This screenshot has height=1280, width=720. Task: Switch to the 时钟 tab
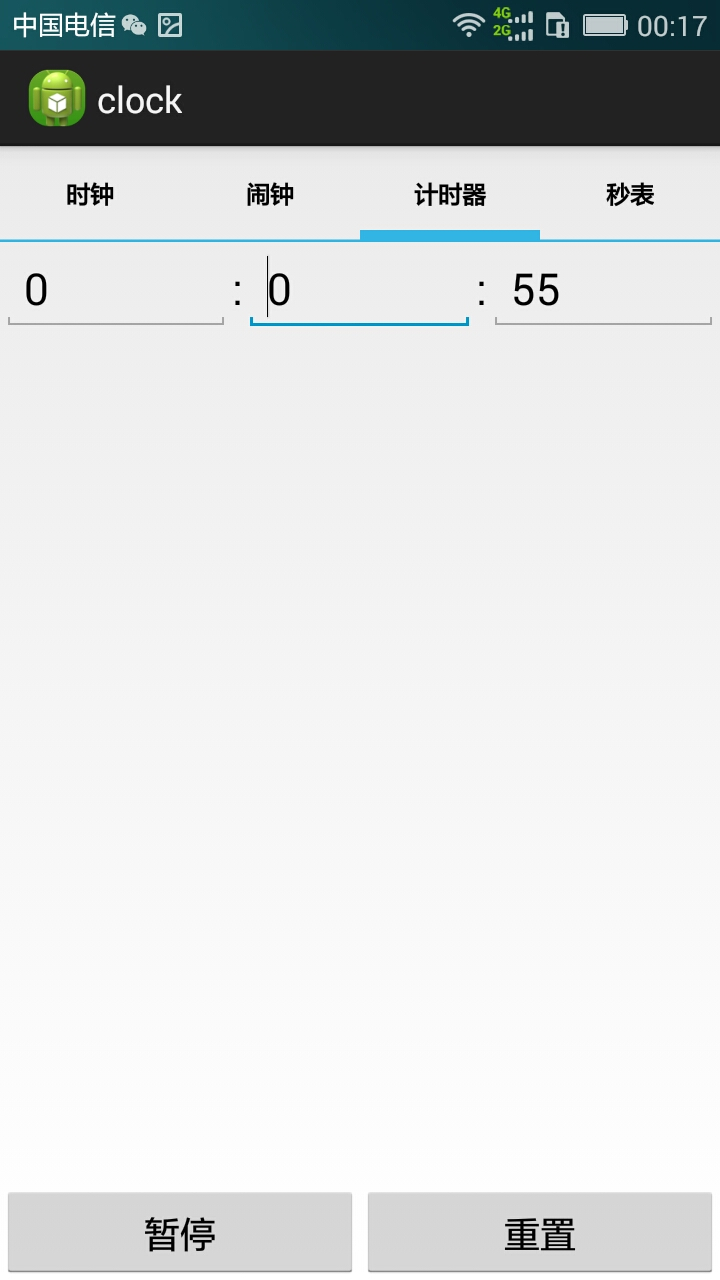[x=90, y=194]
